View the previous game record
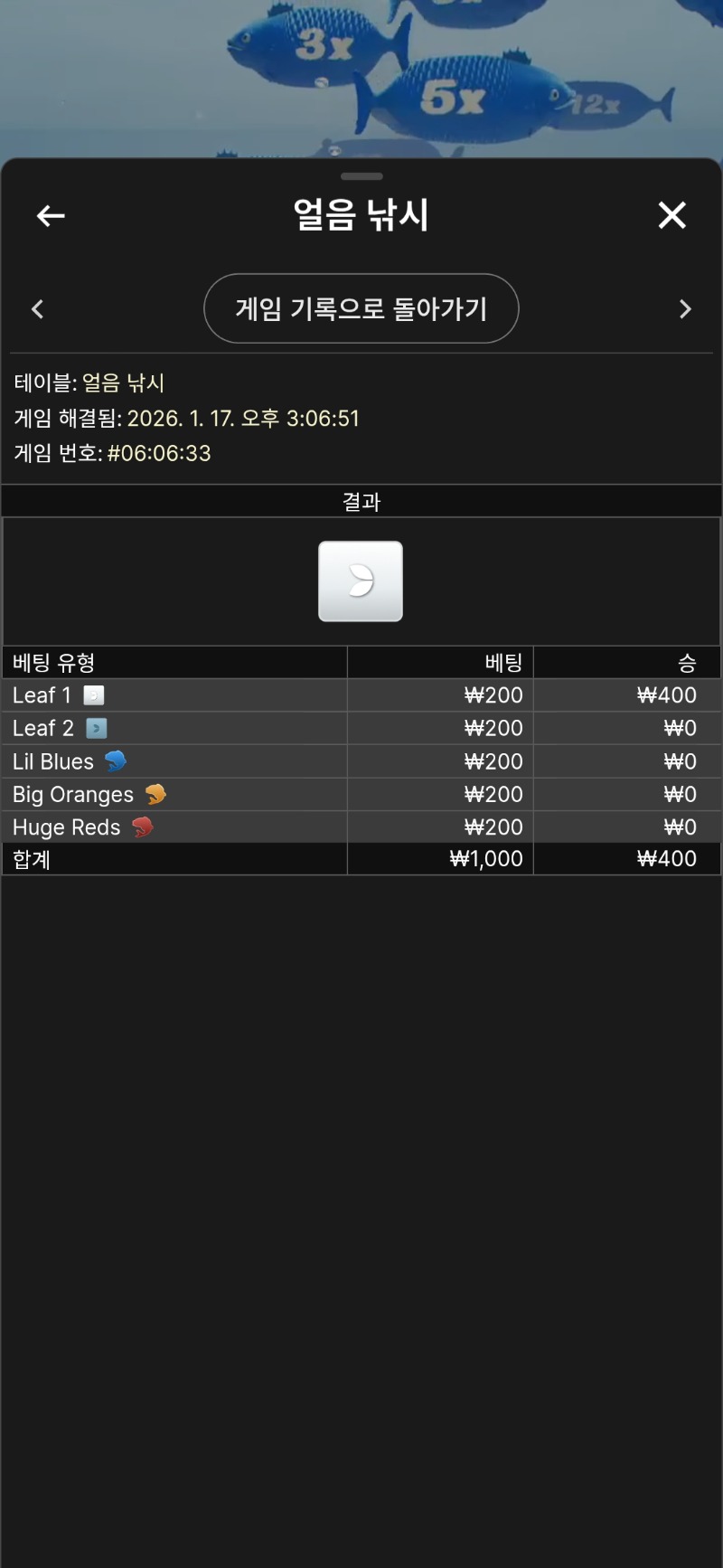 [x=37, y=309]
